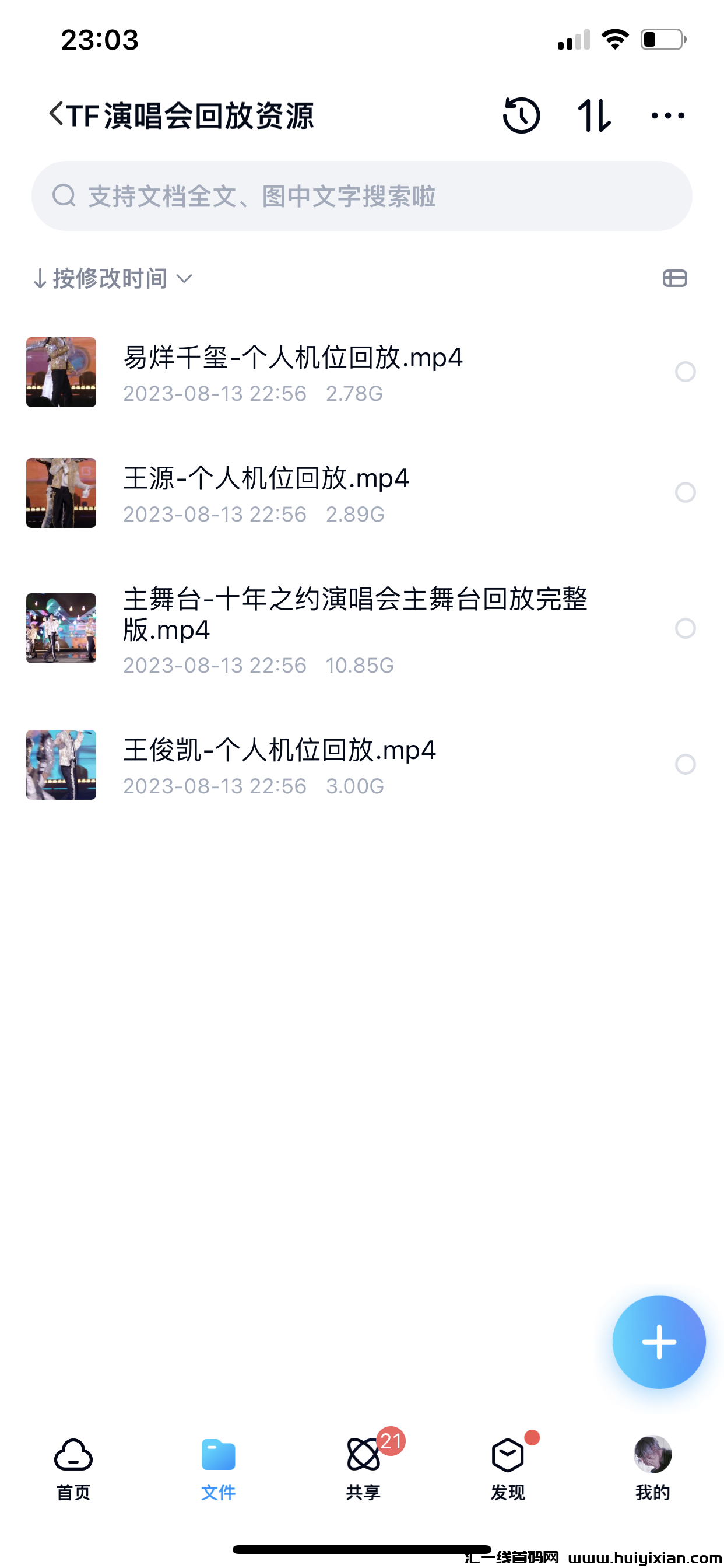Tap the plus button to upload files
Screen dimensions: 724x1568
(x=659, y=1342)
